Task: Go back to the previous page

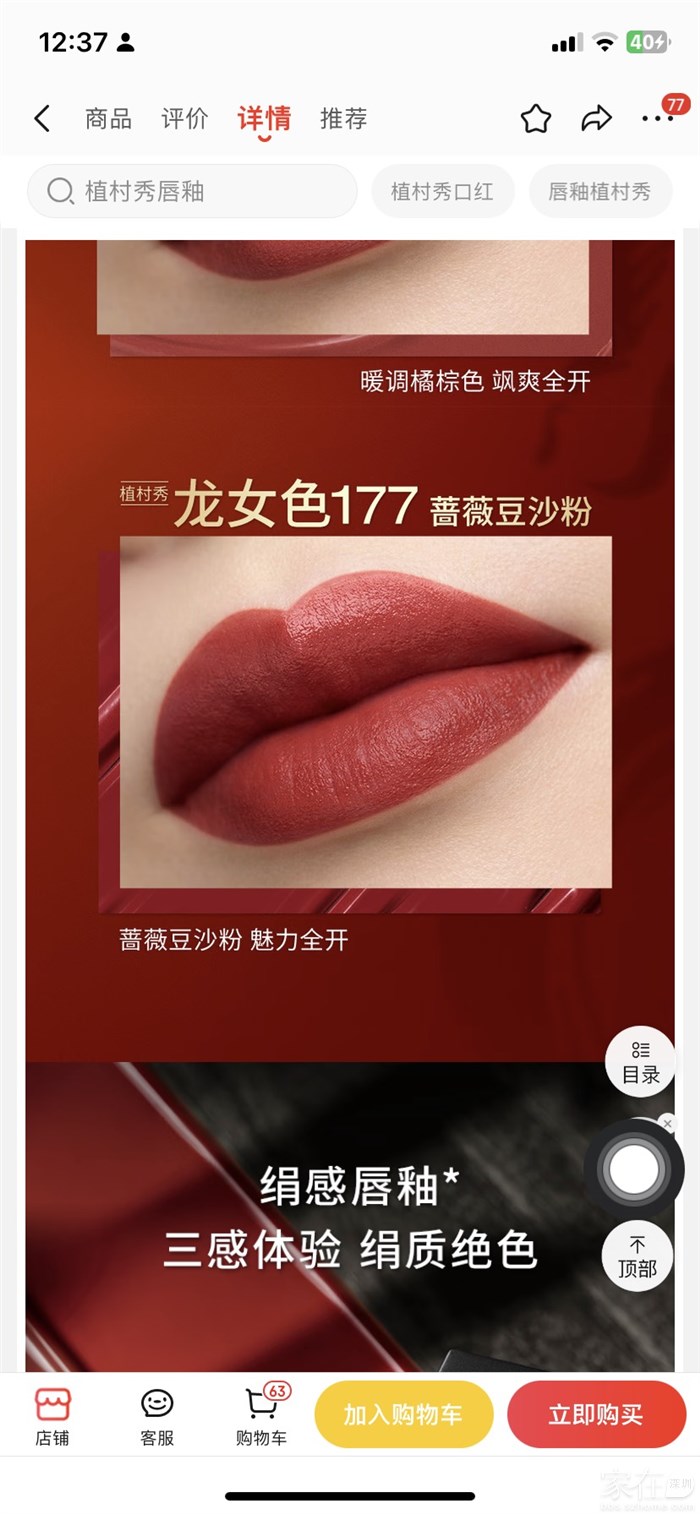Action: [42, 119]
